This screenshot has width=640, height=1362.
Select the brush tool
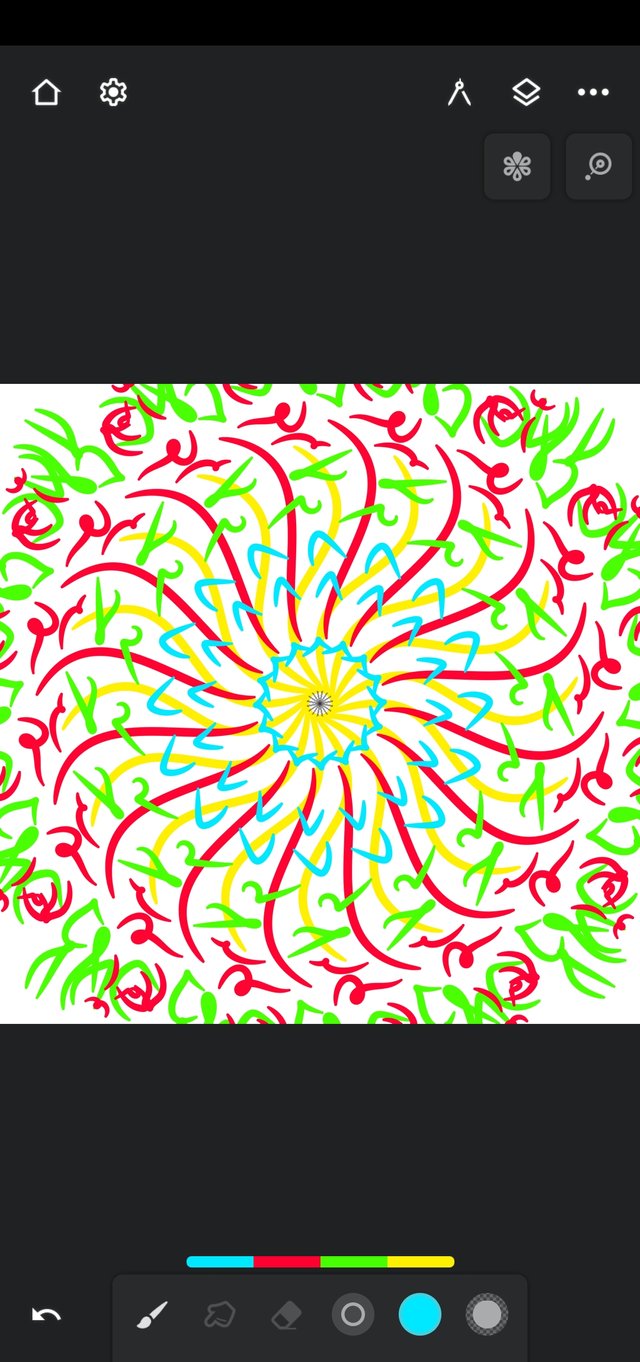click(x=152, y=1315)
